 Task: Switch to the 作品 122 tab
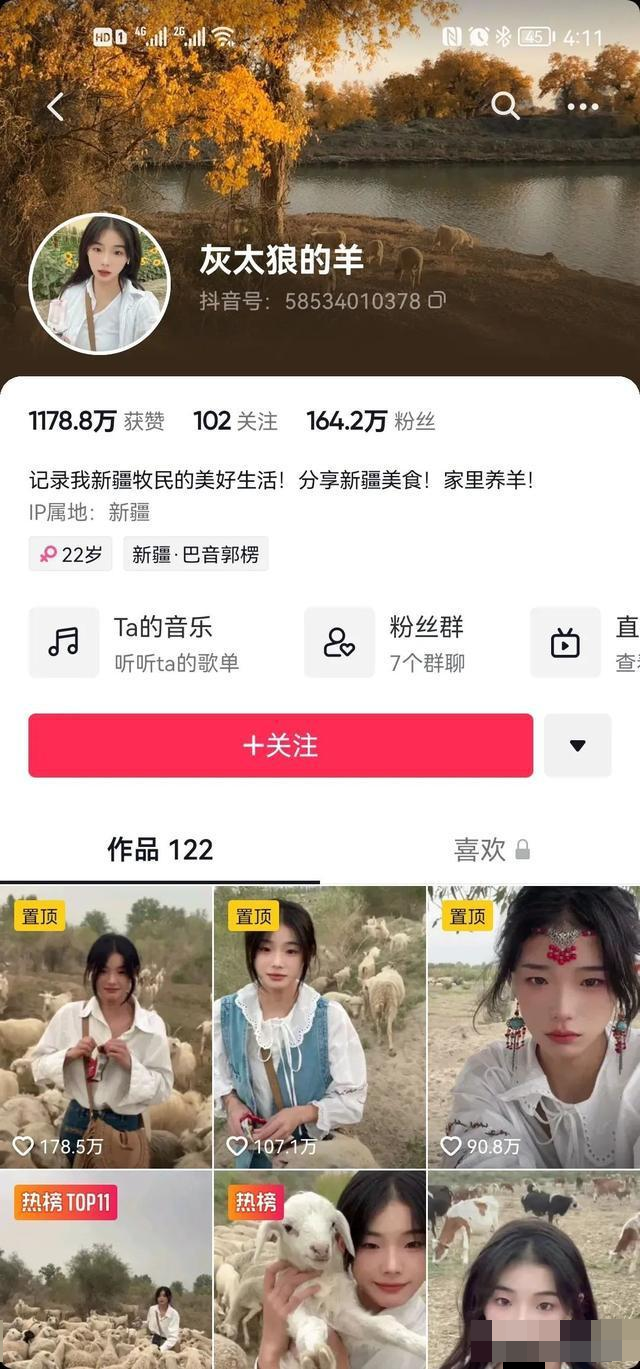(160, 850)
